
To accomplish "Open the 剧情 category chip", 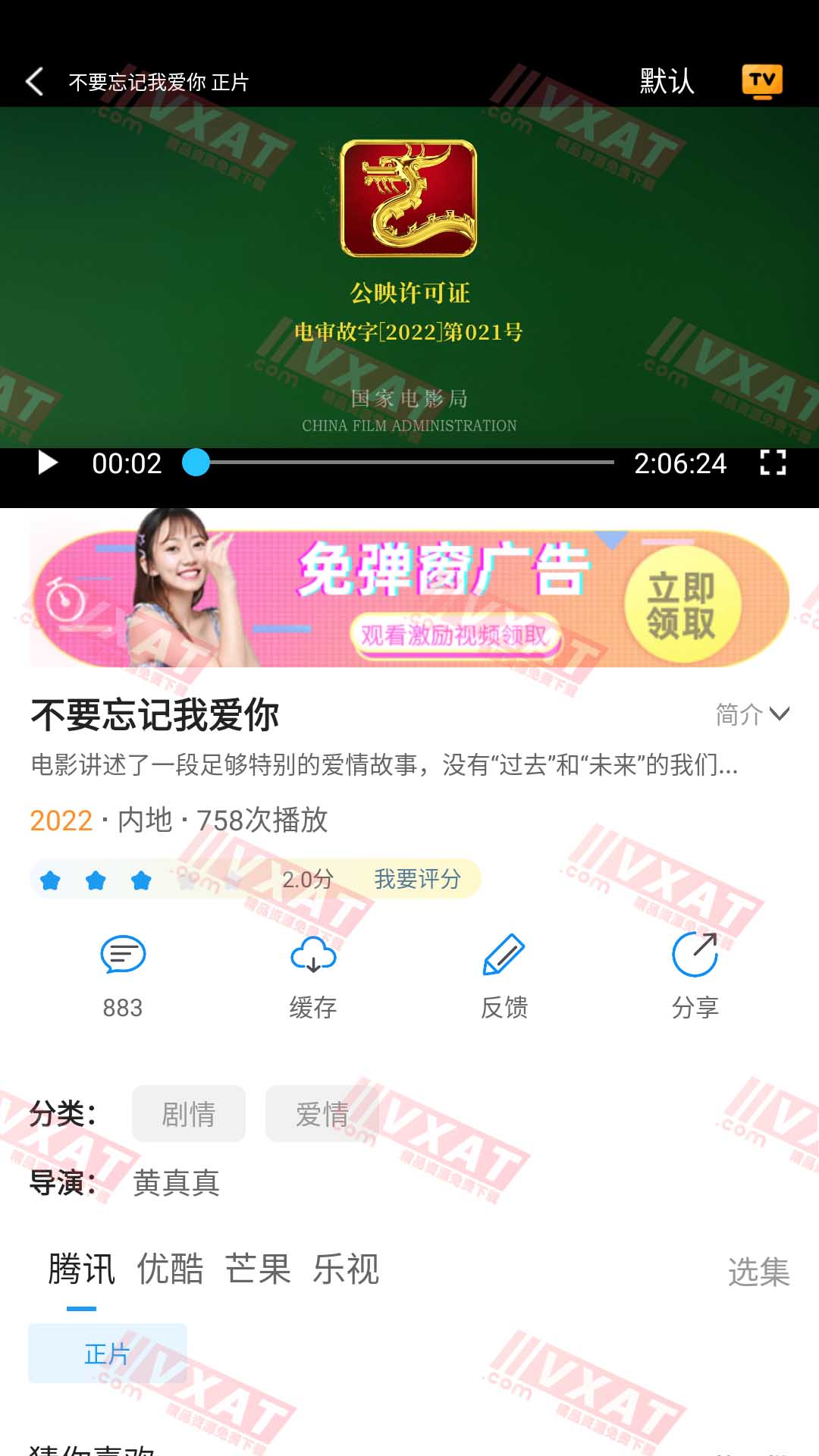I will [x=189, y=1114].
